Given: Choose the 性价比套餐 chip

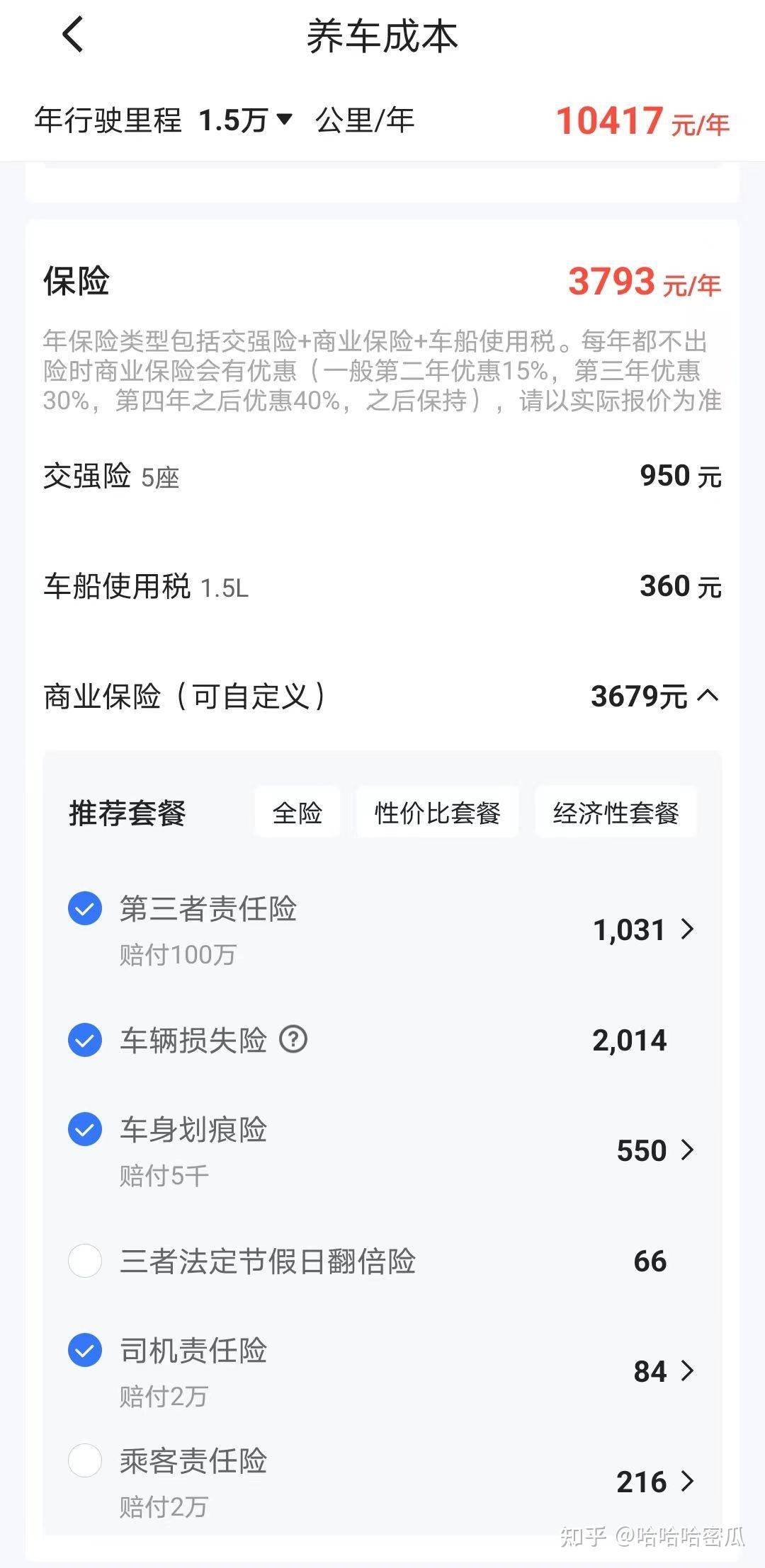Looking at the screenshot, I should 437,812.
